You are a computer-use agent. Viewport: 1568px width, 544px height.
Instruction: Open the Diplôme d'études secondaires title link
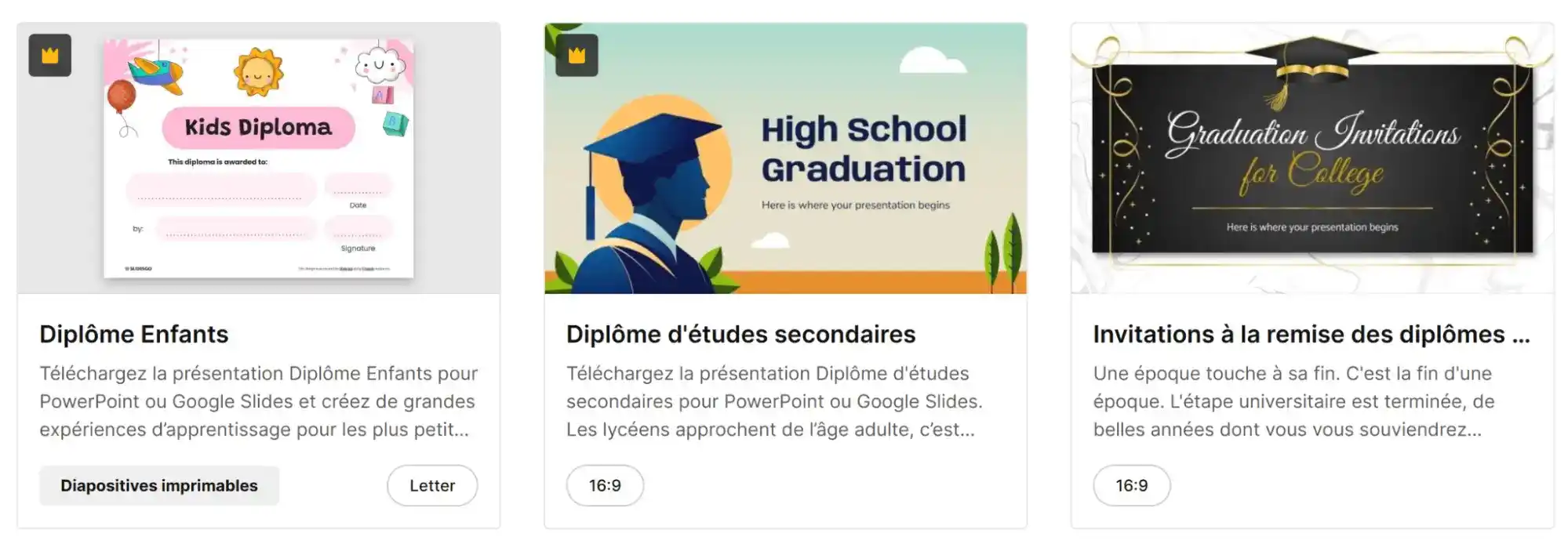click(740, 335)
